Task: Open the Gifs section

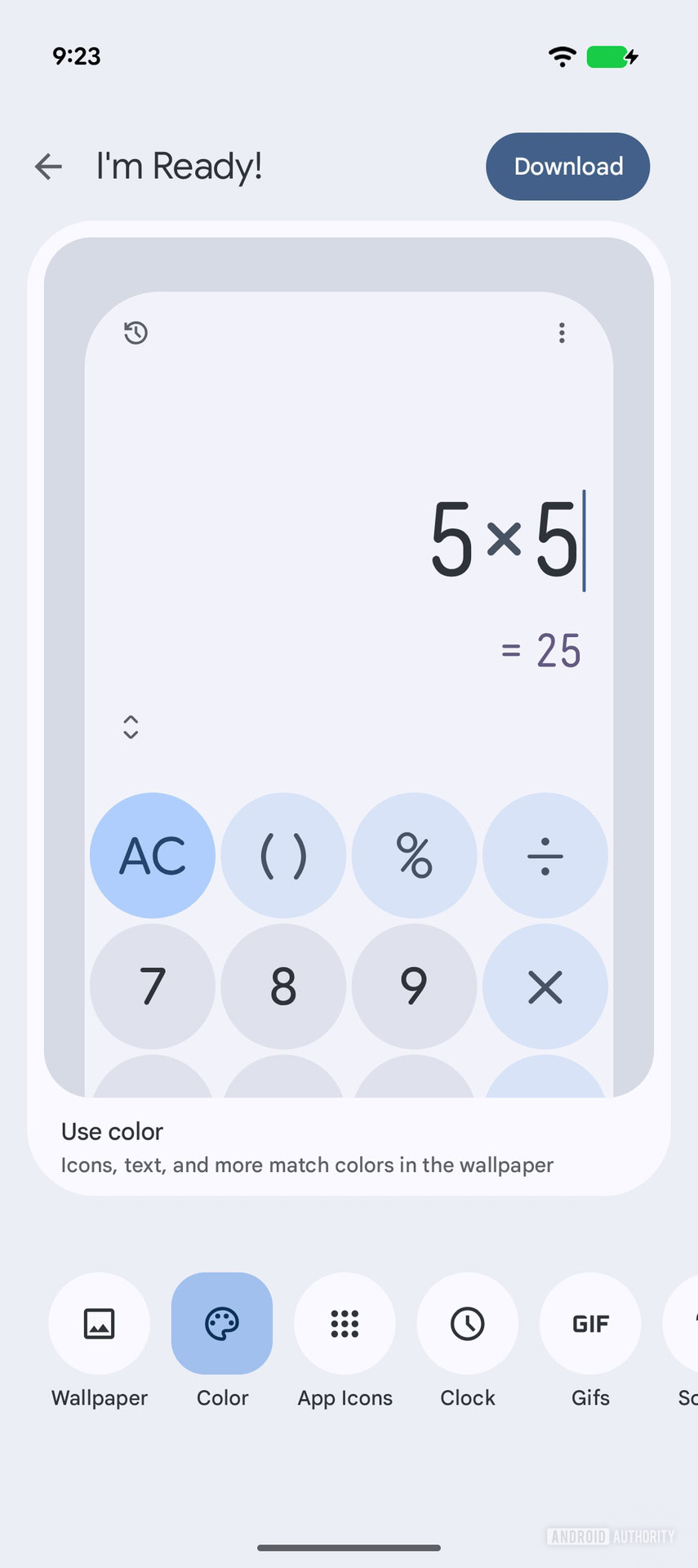Action: [590, 1323]
